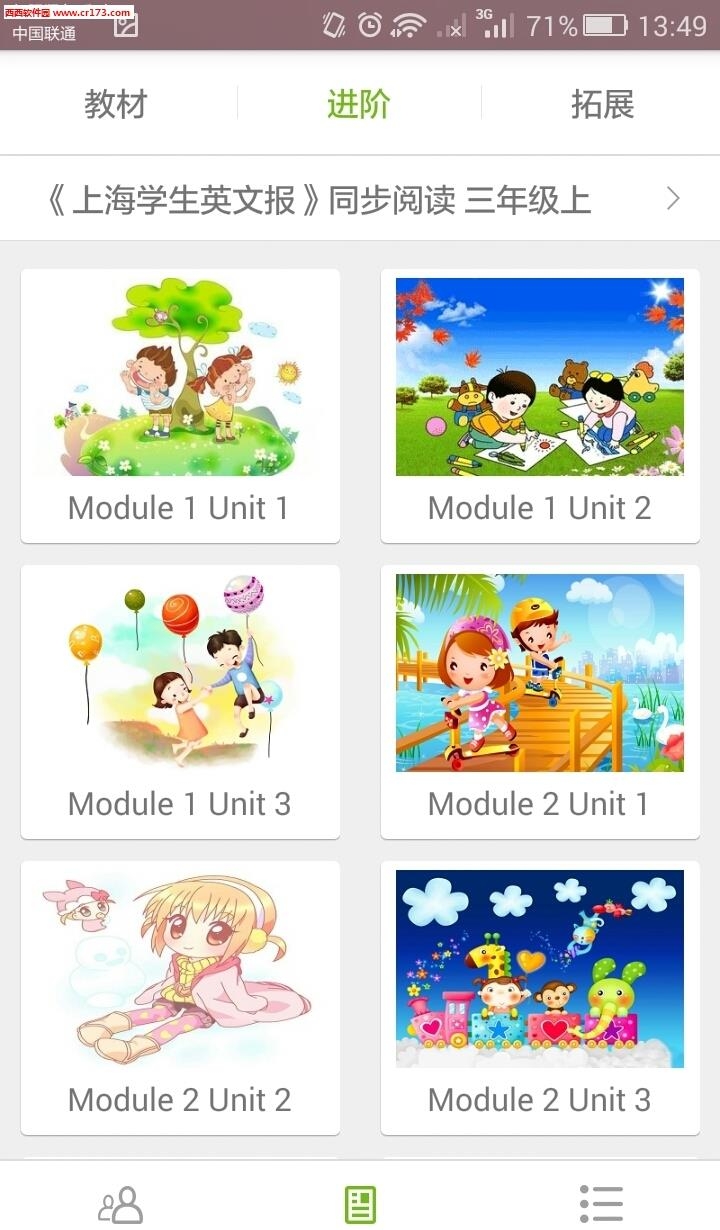Expand the 上海学生英文报 同步阅读 book selector

click(x=360, y=199)
